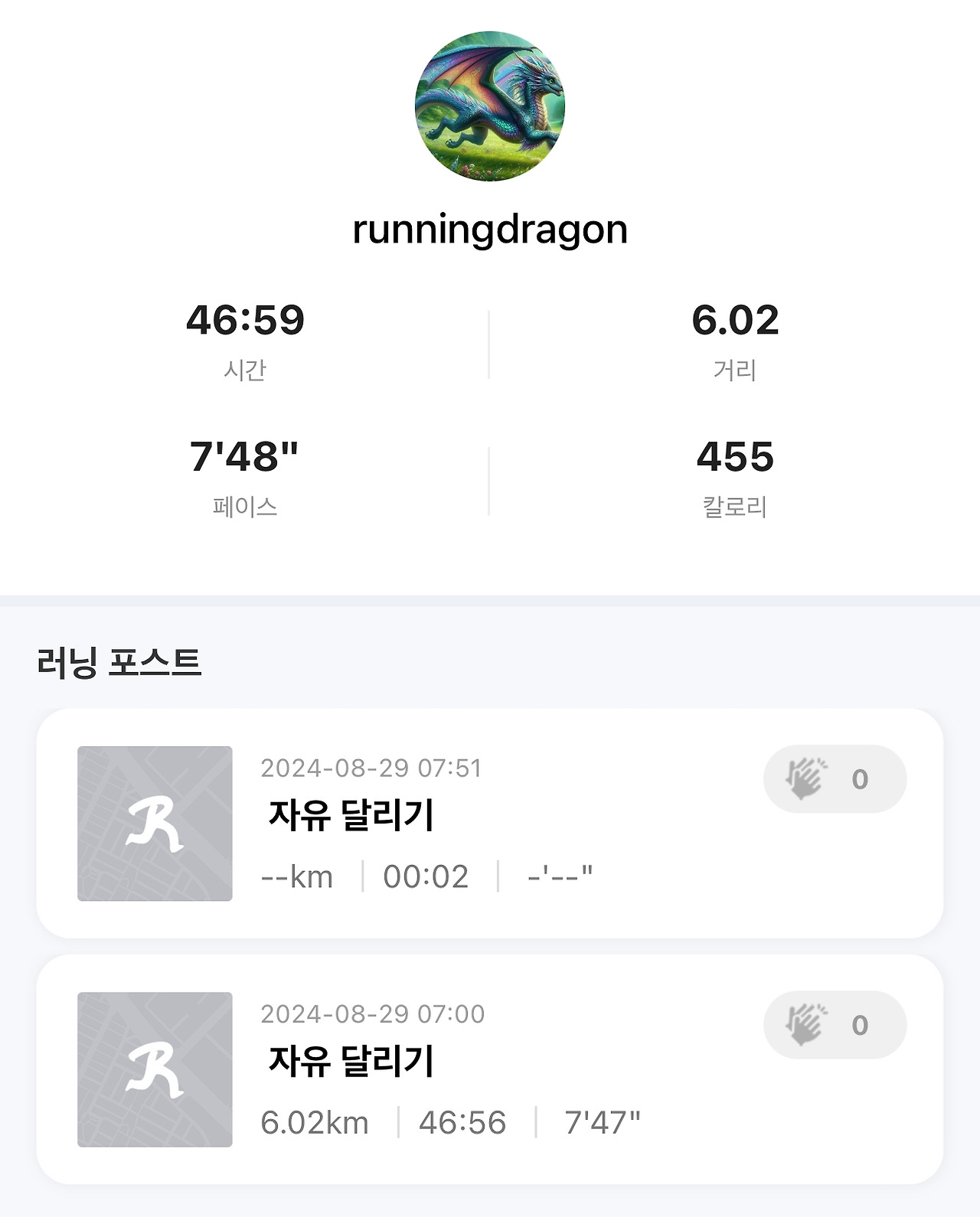Open the 07:51 자유 달리기 running post
Viewport: 980px width, 1217px height.
click(352, 816)
